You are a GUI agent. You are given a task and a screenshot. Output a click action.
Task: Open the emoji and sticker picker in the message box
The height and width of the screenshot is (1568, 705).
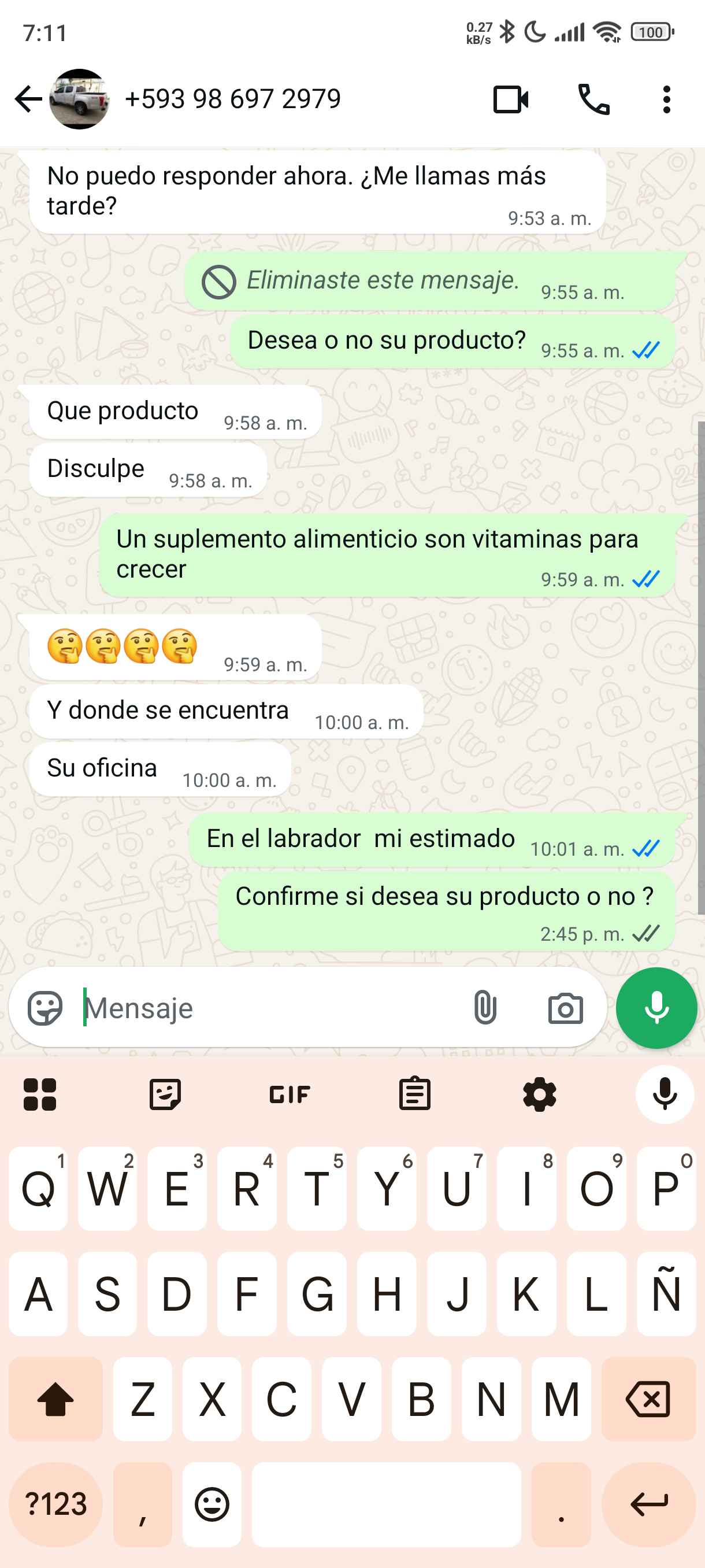(x=45, y=1008)
